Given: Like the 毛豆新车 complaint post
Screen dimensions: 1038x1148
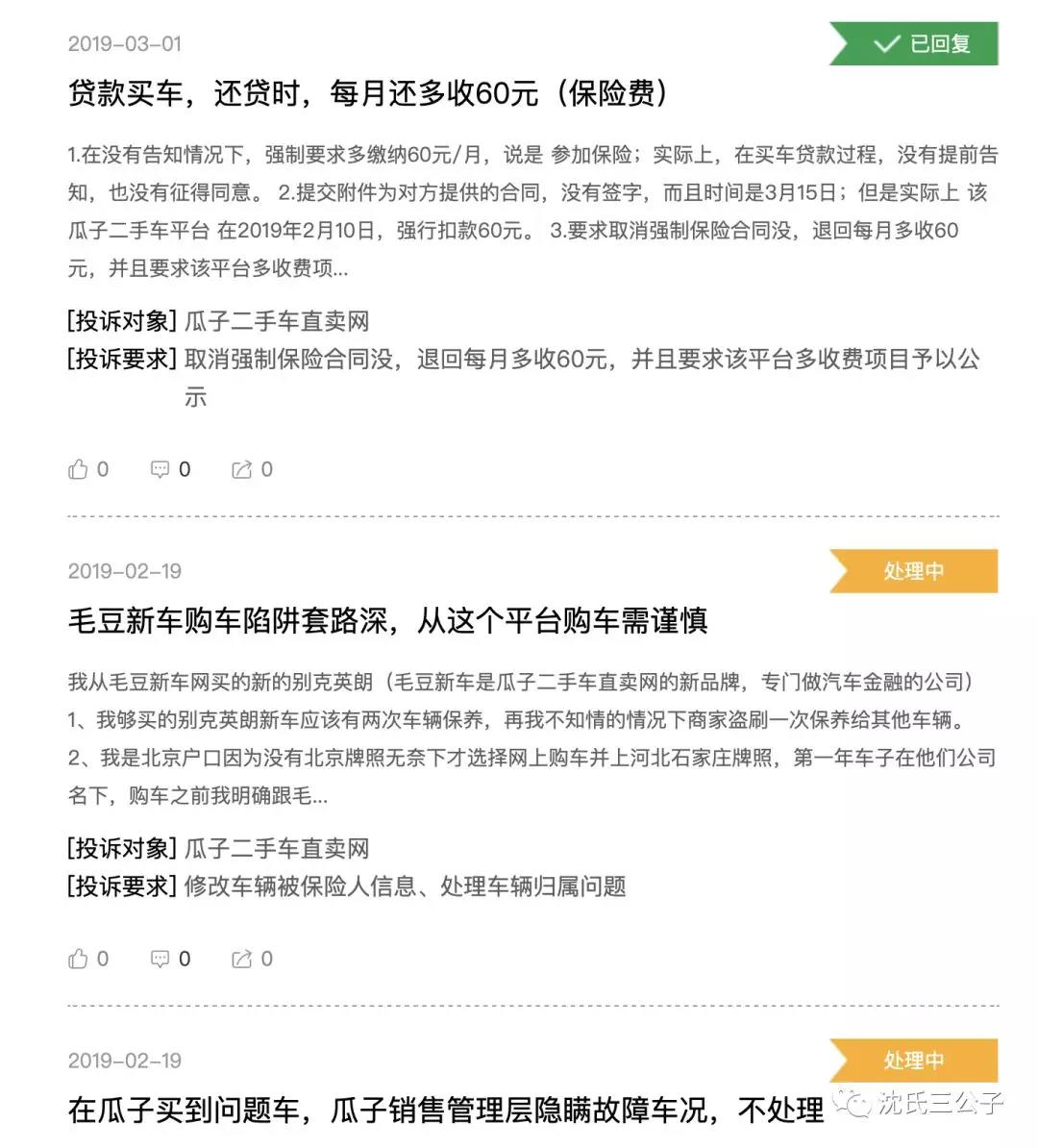Looking at the screenshot, I should (79, 959).
